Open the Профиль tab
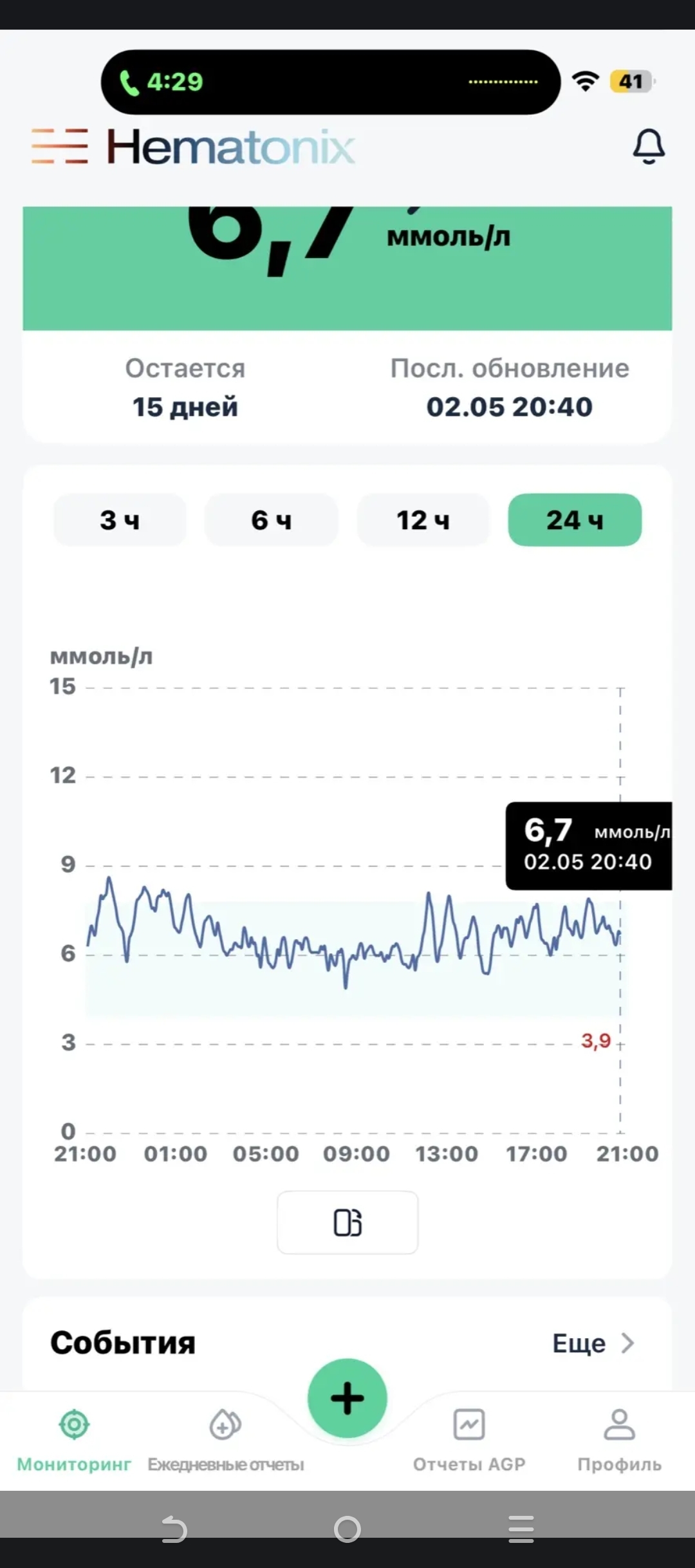This screenshot has width=695, height=1568. point(619,1441)
